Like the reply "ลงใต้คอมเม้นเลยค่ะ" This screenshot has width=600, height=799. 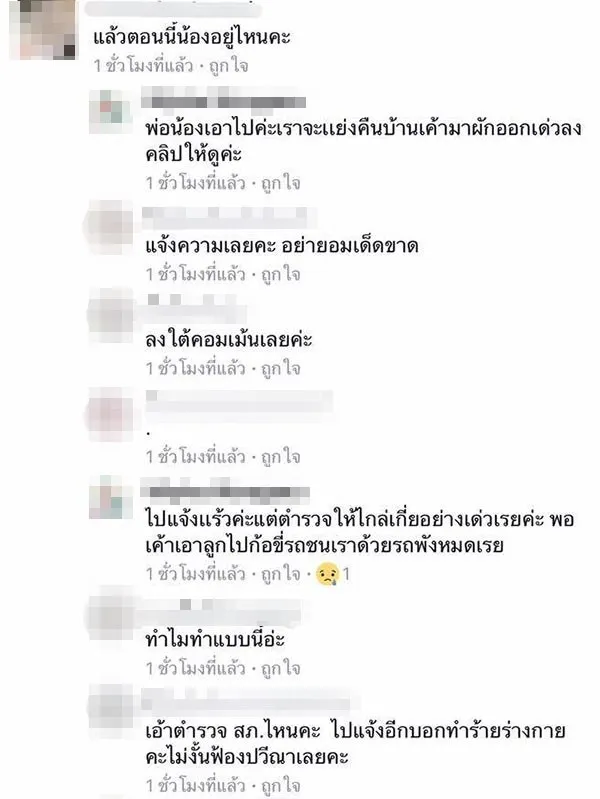(x=280, y=367)
